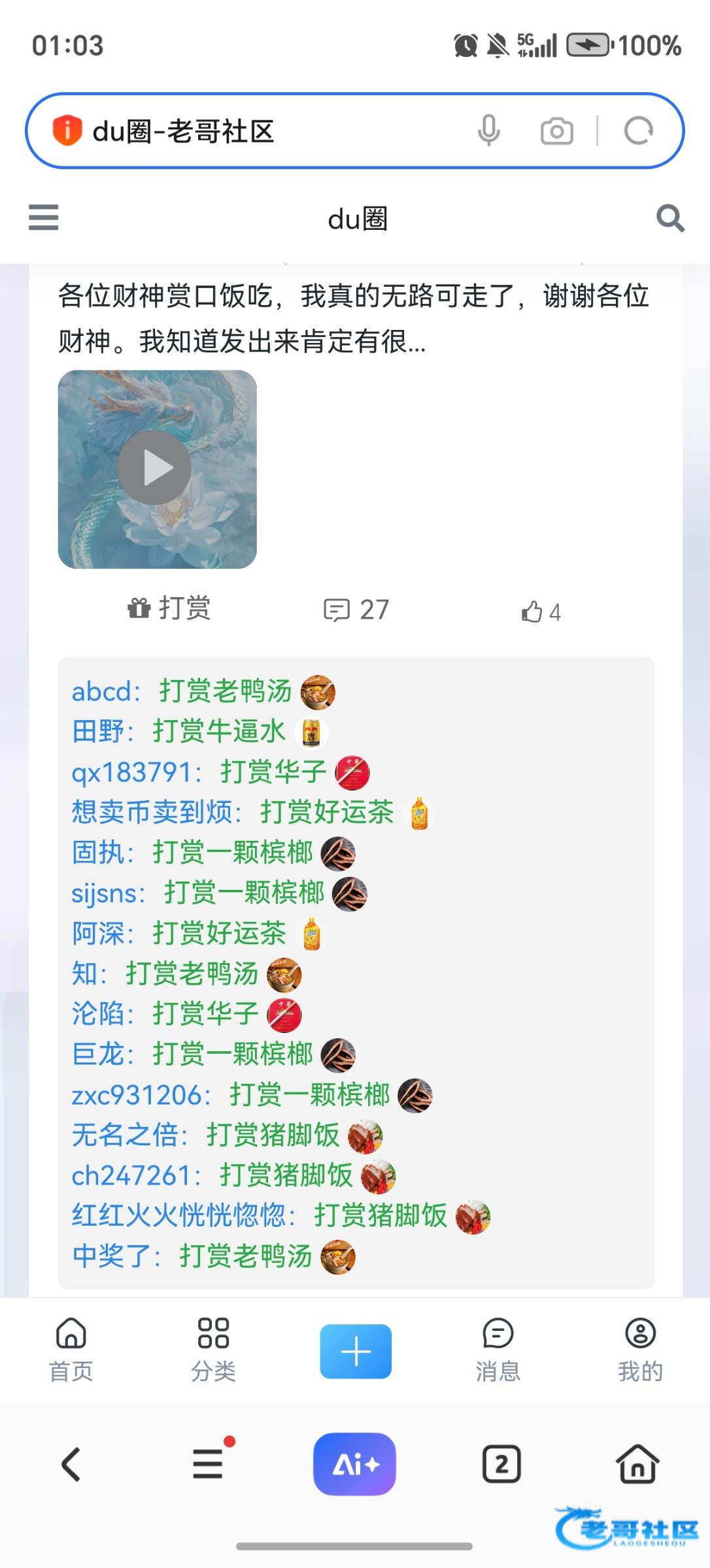Open the hamburger drawer menu
The width and height of the screenshot is (710, 1568).
(x=43, y=218)
